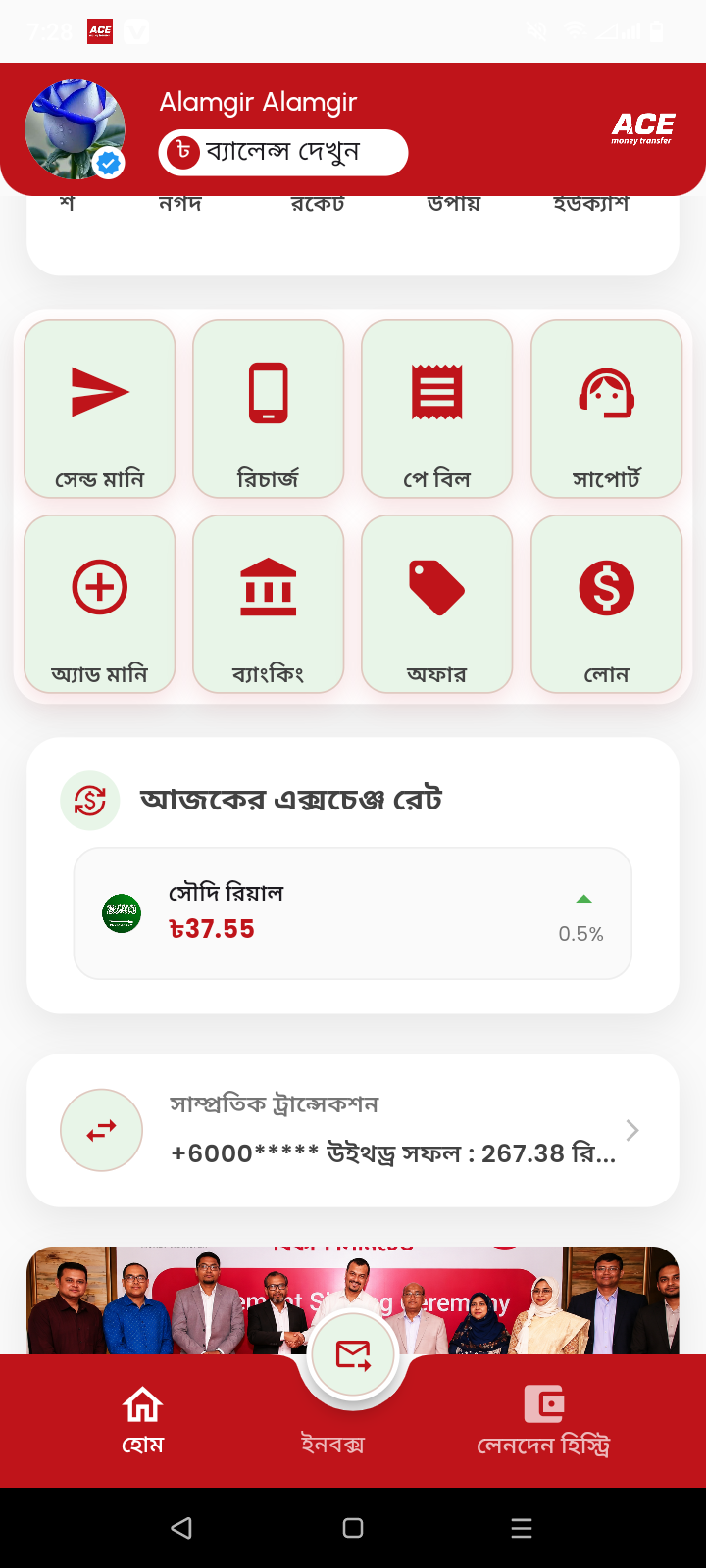The width and height of the screenshot is (706, 1568).
Task: Open অ্যাড মানি tile
Action: tap(100, 605)
